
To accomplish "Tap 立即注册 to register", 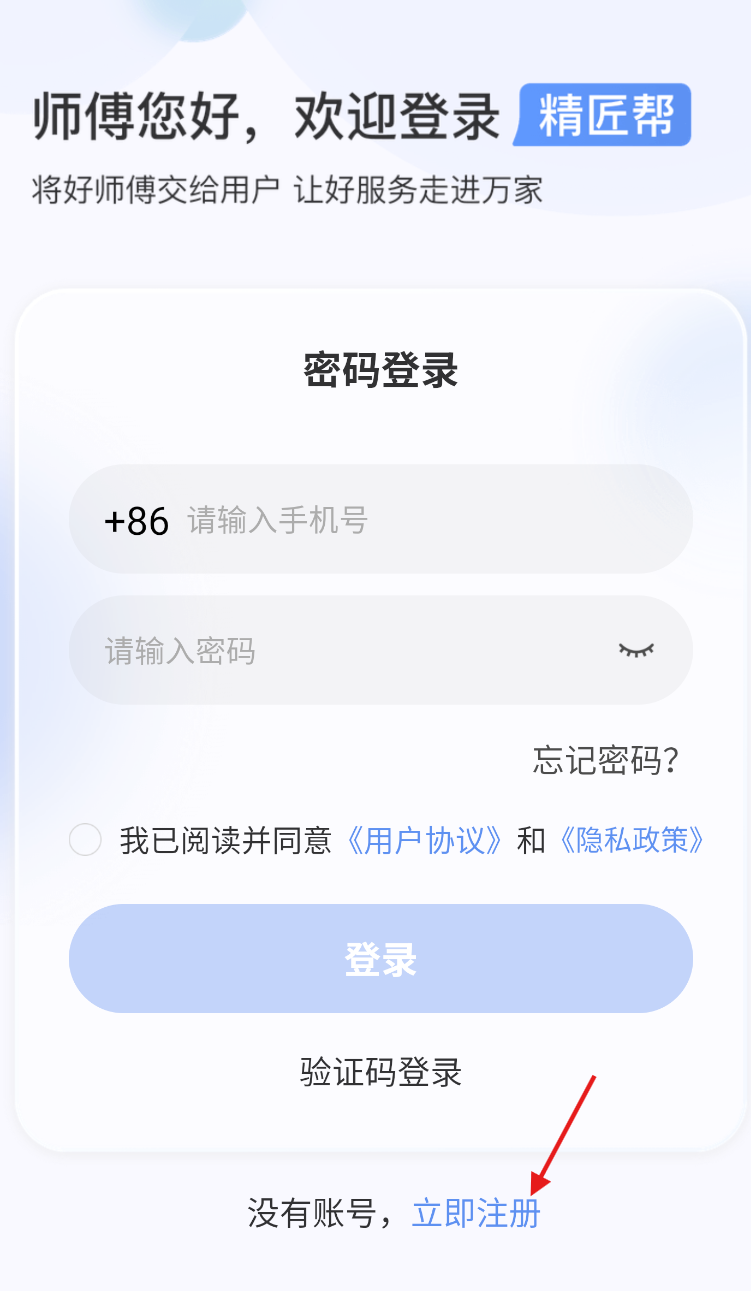I will pos(476,1214).
